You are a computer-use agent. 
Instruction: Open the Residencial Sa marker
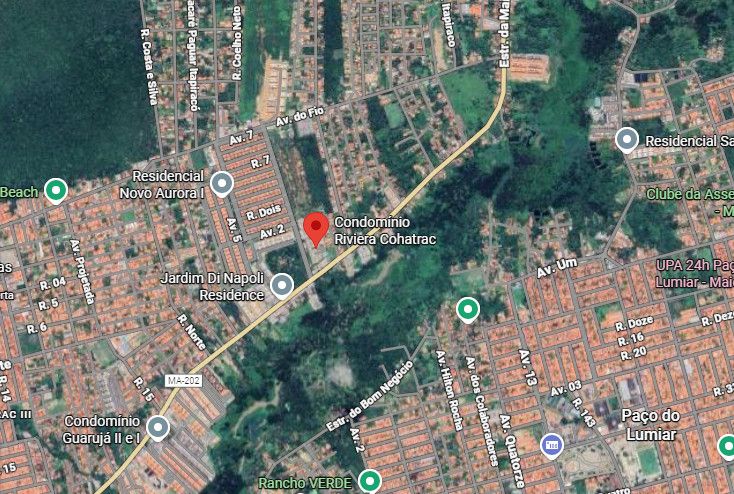pyautogui.click(x=627, y=140)
